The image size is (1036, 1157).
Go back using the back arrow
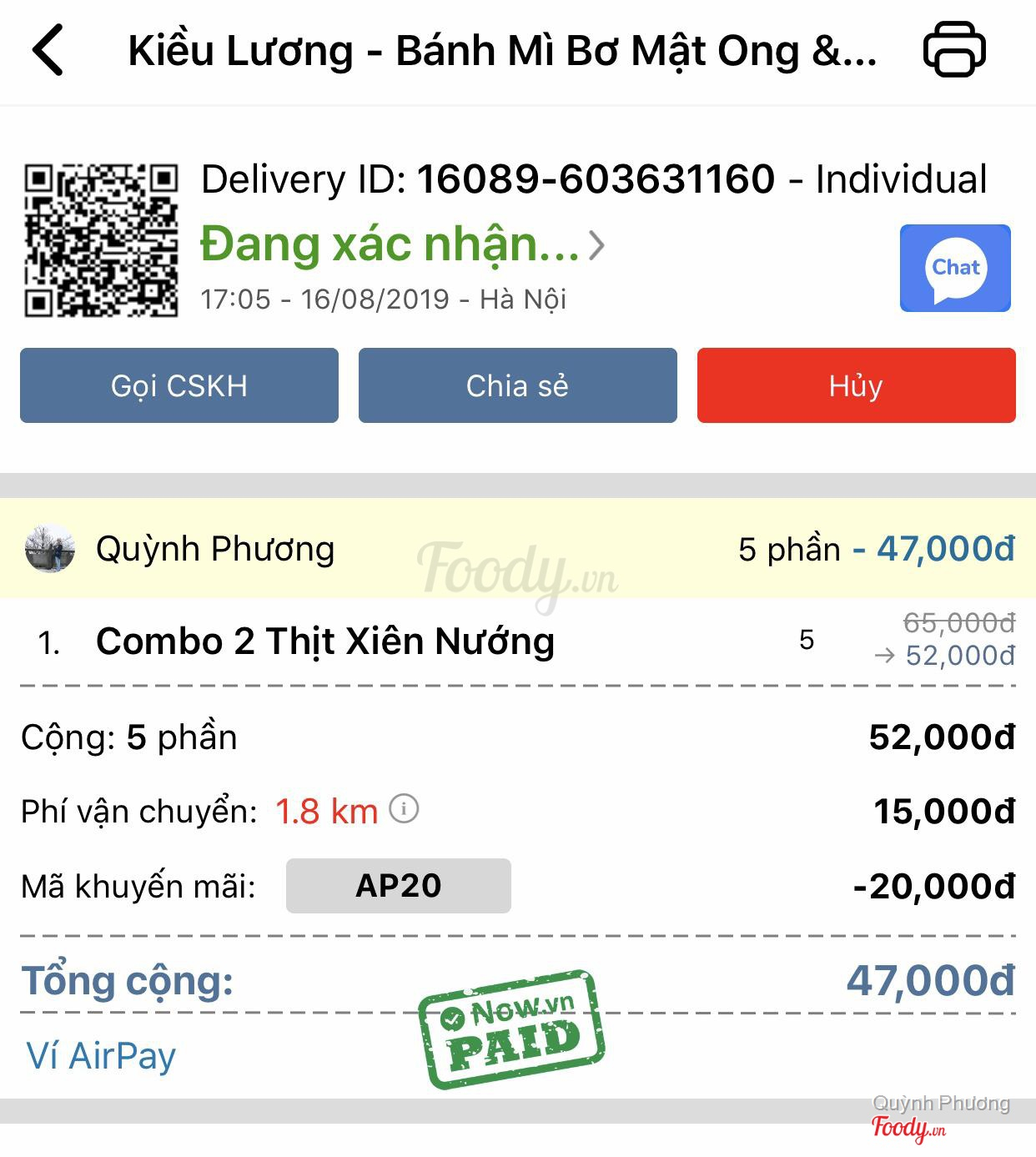pos(48,50)
